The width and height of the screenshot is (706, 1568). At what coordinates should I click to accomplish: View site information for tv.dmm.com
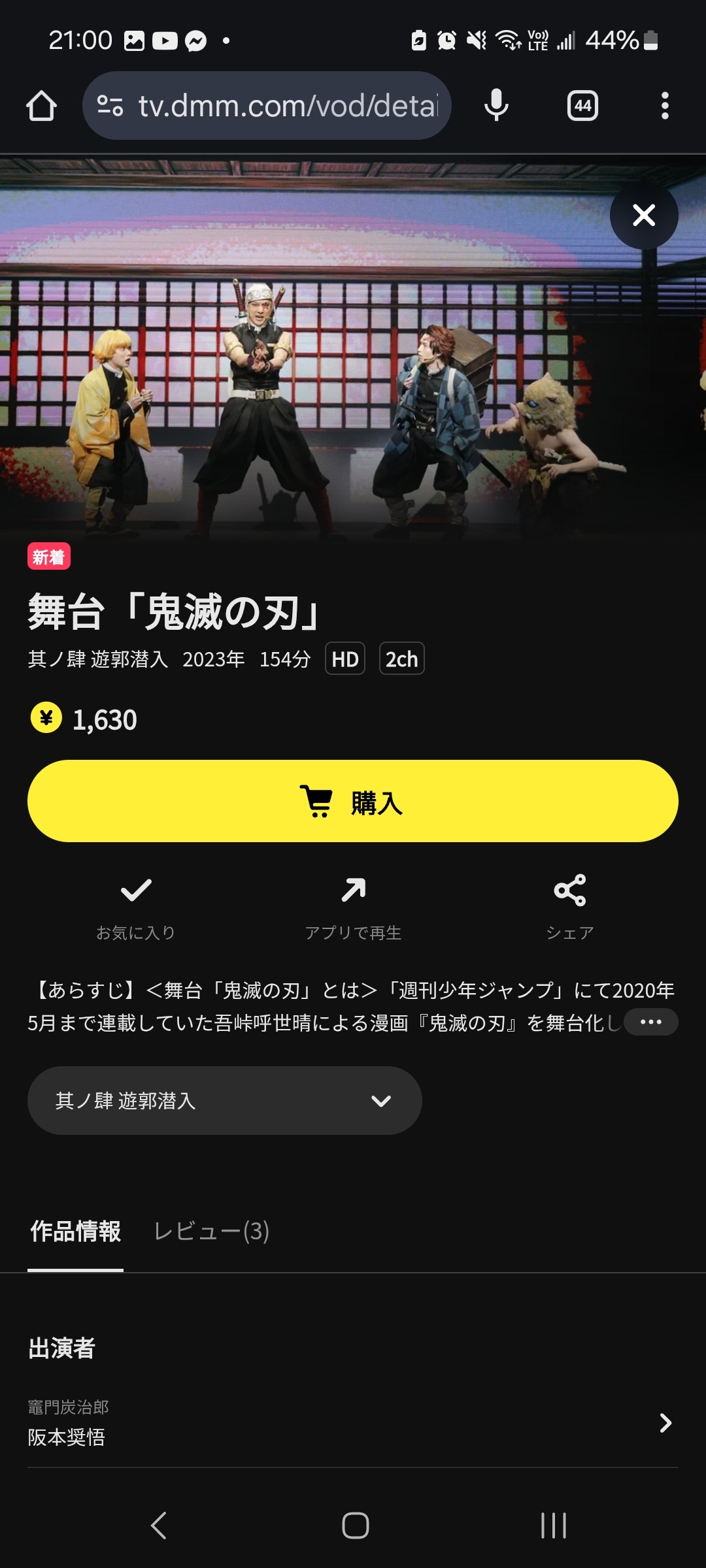110,106
